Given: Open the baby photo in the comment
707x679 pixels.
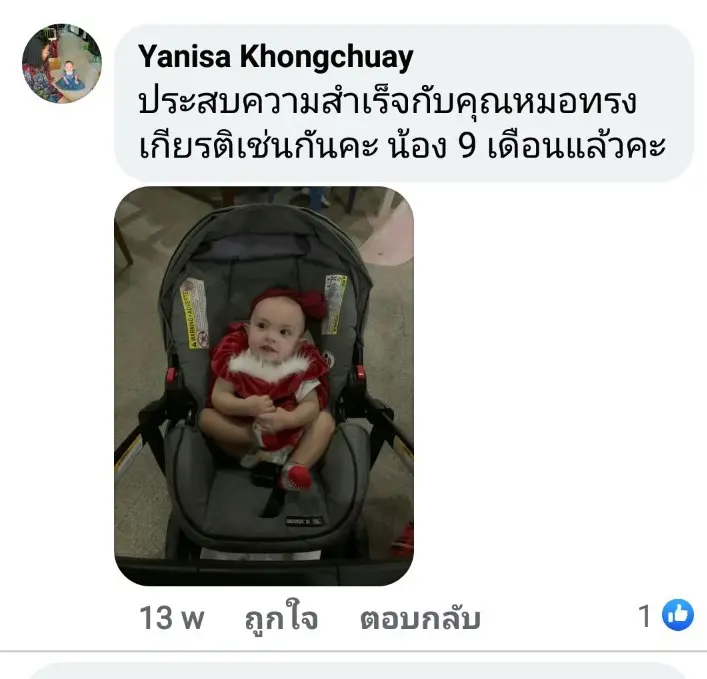Looking at the screenshot, I should [263, 385].
